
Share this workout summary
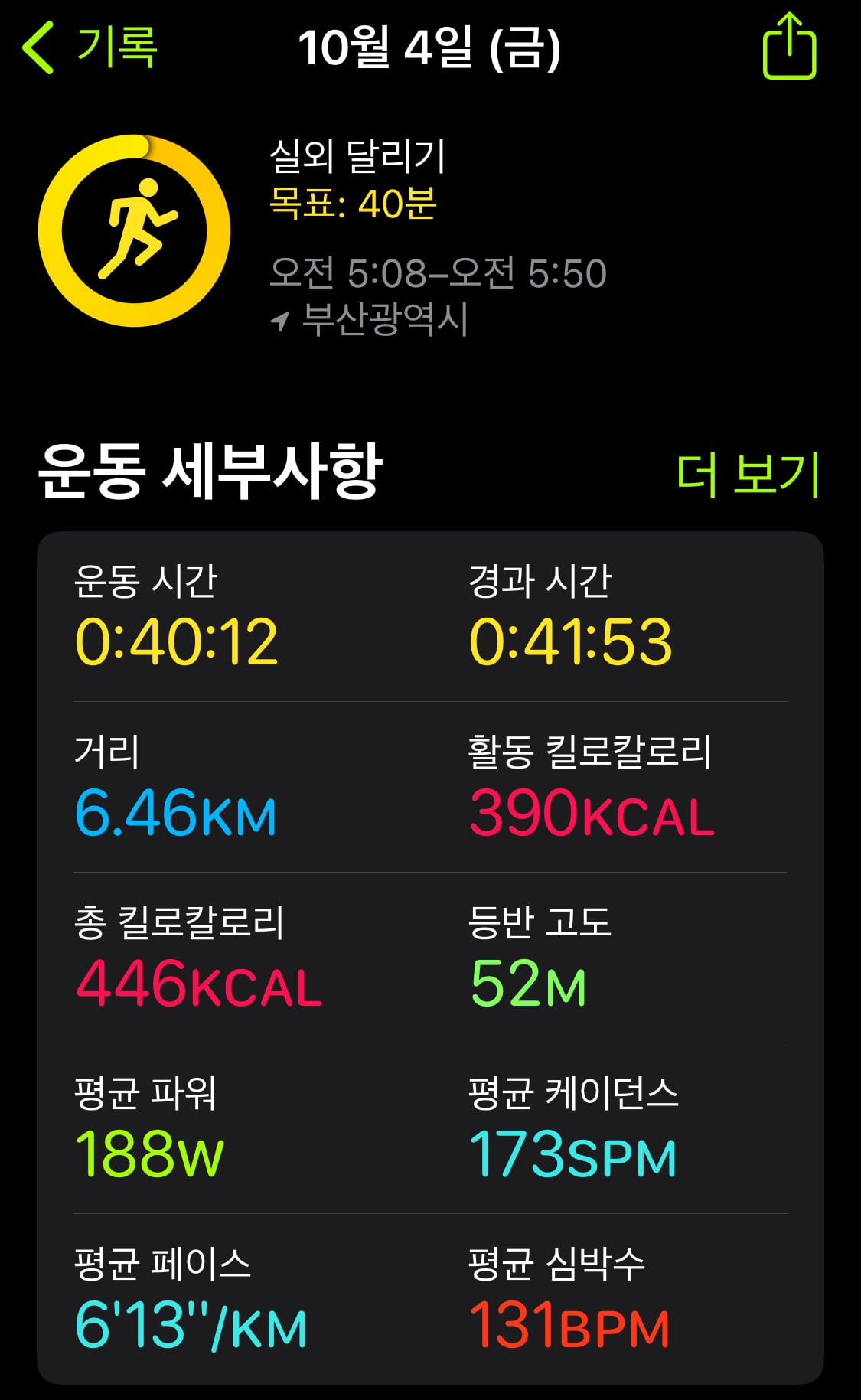[x=789, y=46]
